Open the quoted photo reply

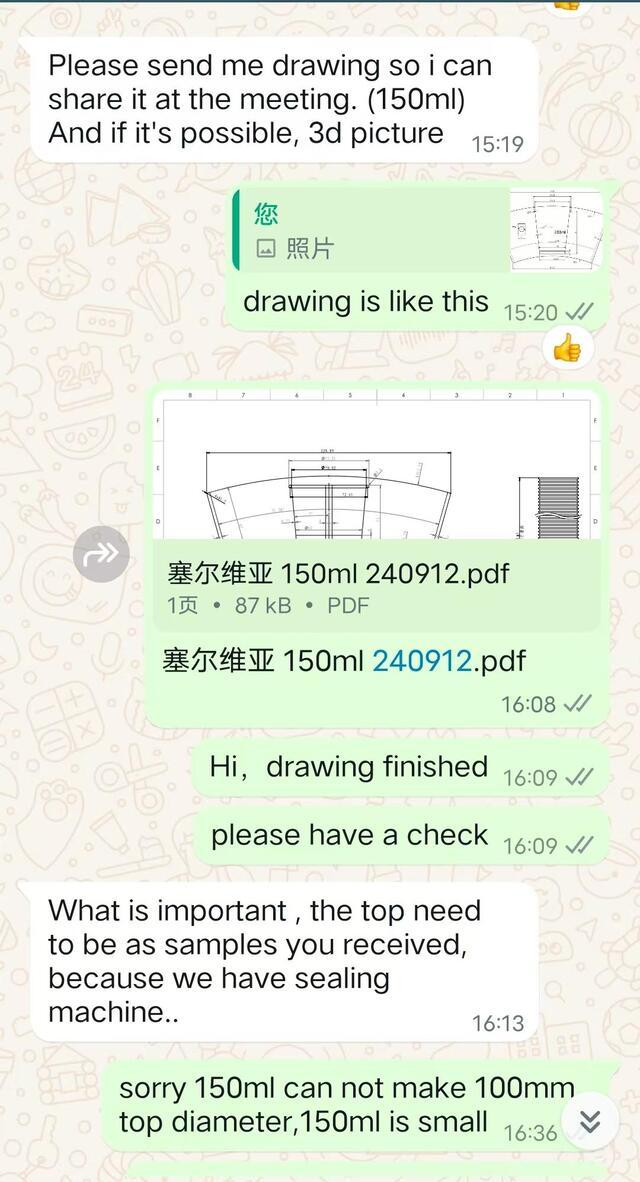pos(418,231)
